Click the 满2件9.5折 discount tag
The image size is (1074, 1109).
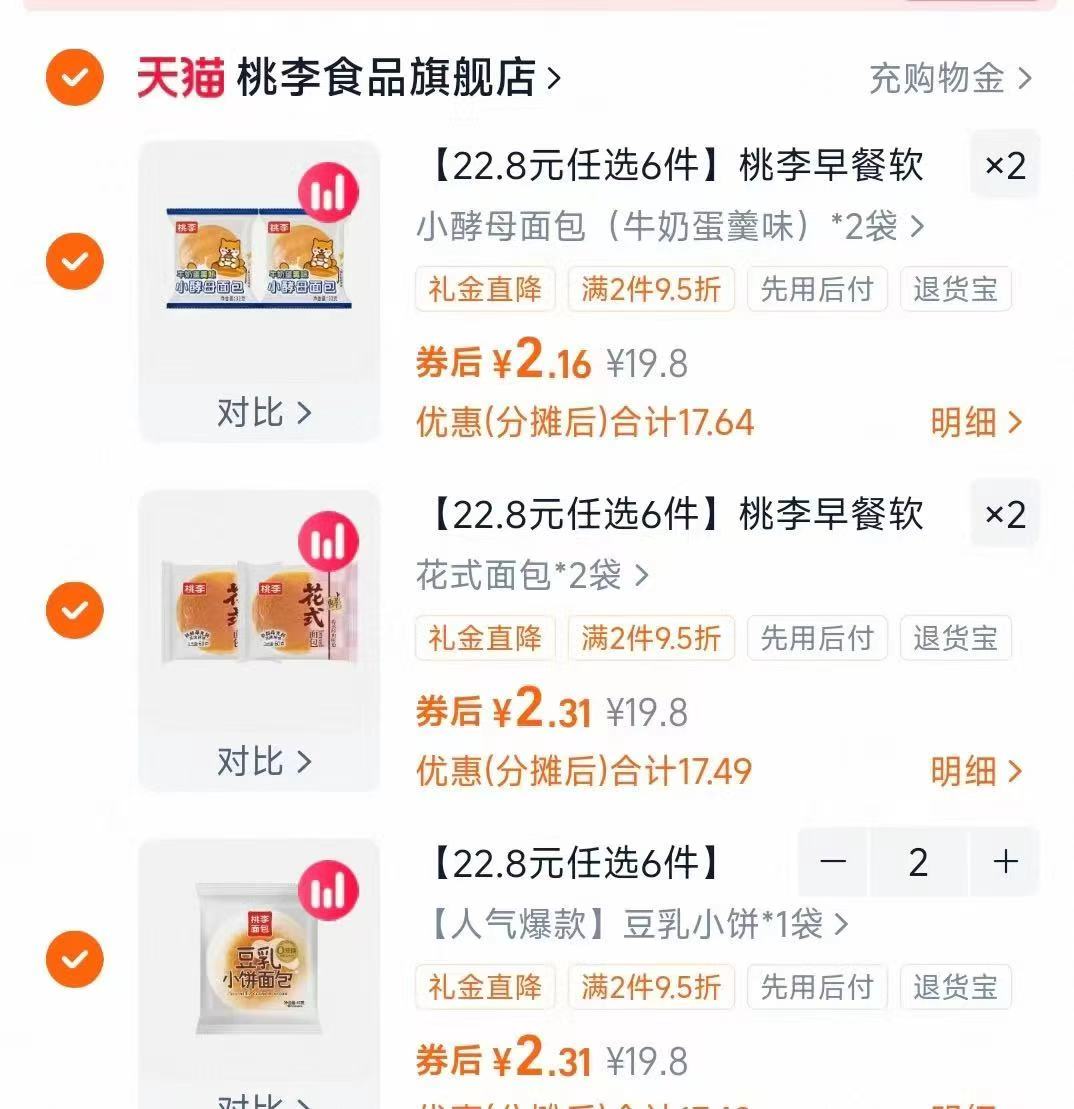pos(651,289)
